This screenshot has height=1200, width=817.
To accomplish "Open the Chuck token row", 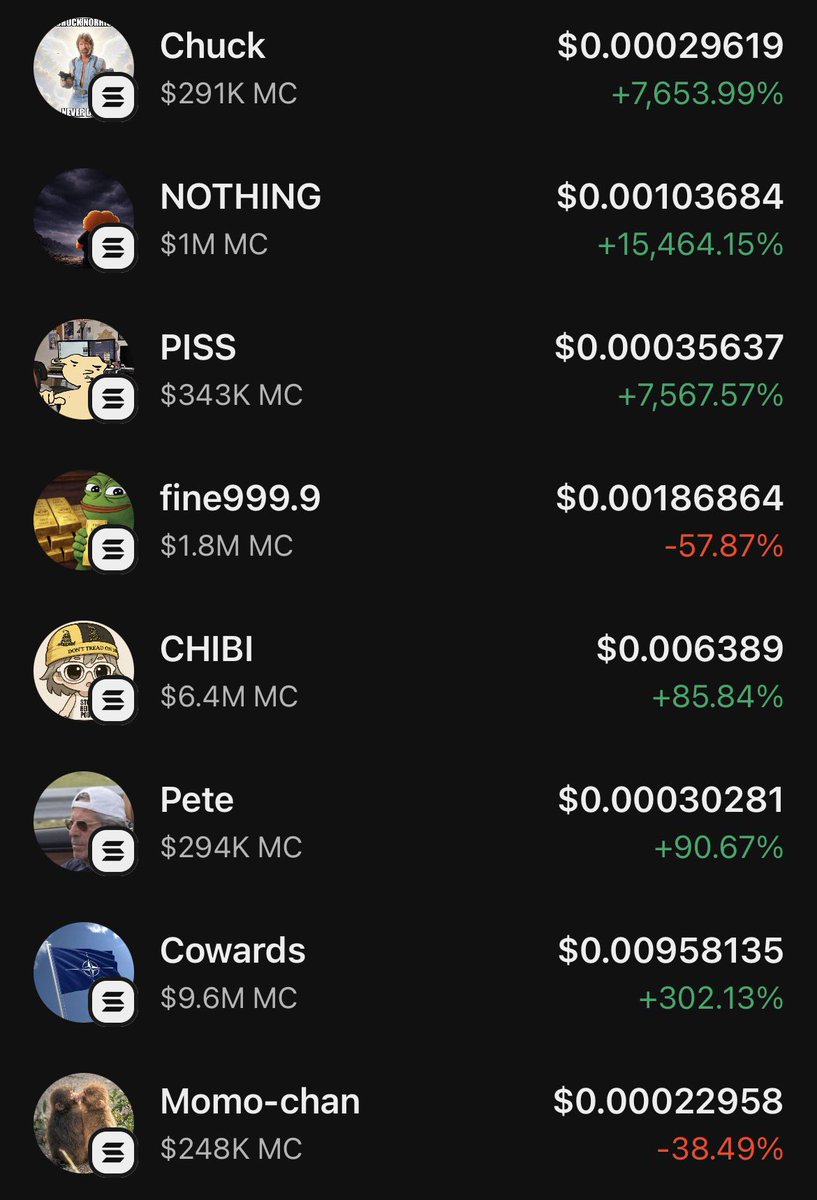I will 408,68.
